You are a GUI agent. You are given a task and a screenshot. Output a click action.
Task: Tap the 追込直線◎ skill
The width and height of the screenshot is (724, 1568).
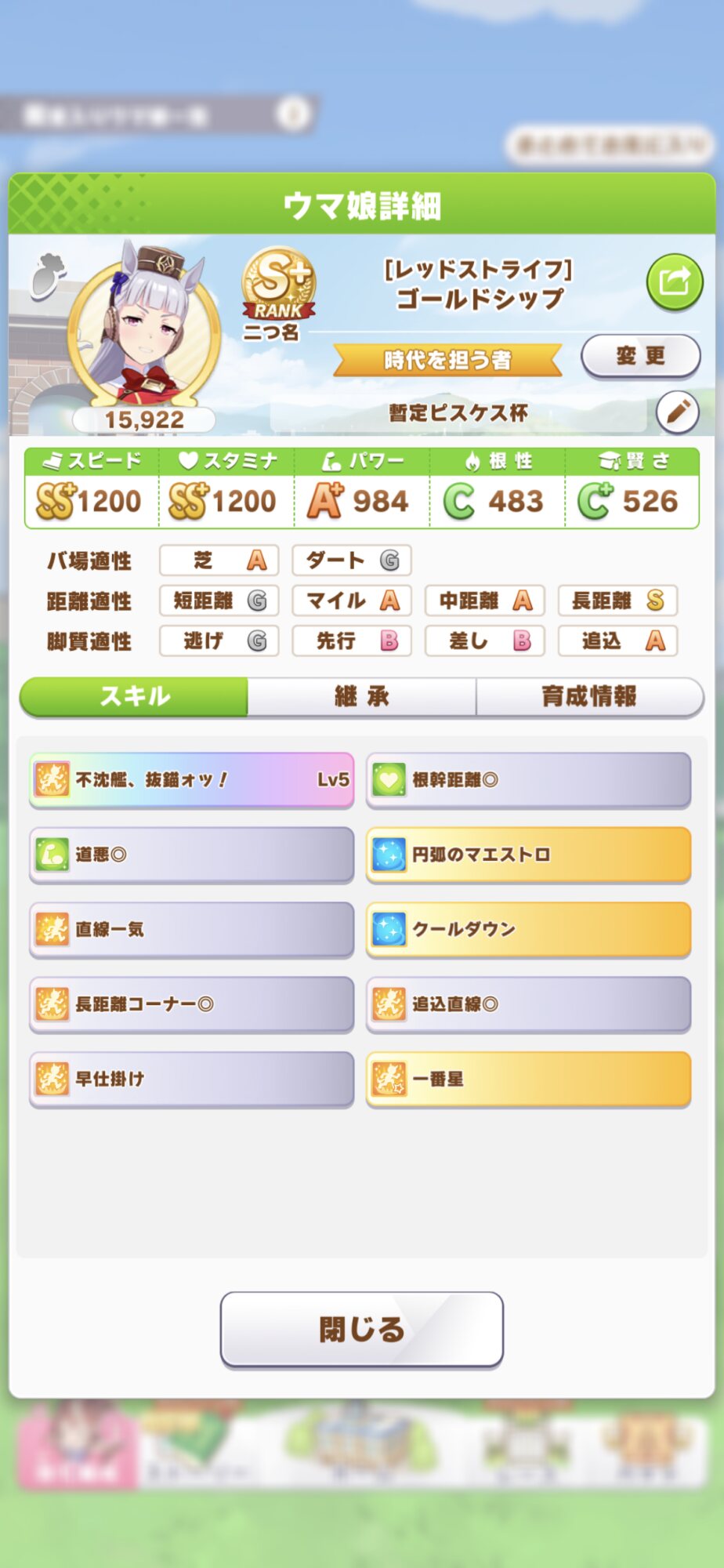point(528,1004)
